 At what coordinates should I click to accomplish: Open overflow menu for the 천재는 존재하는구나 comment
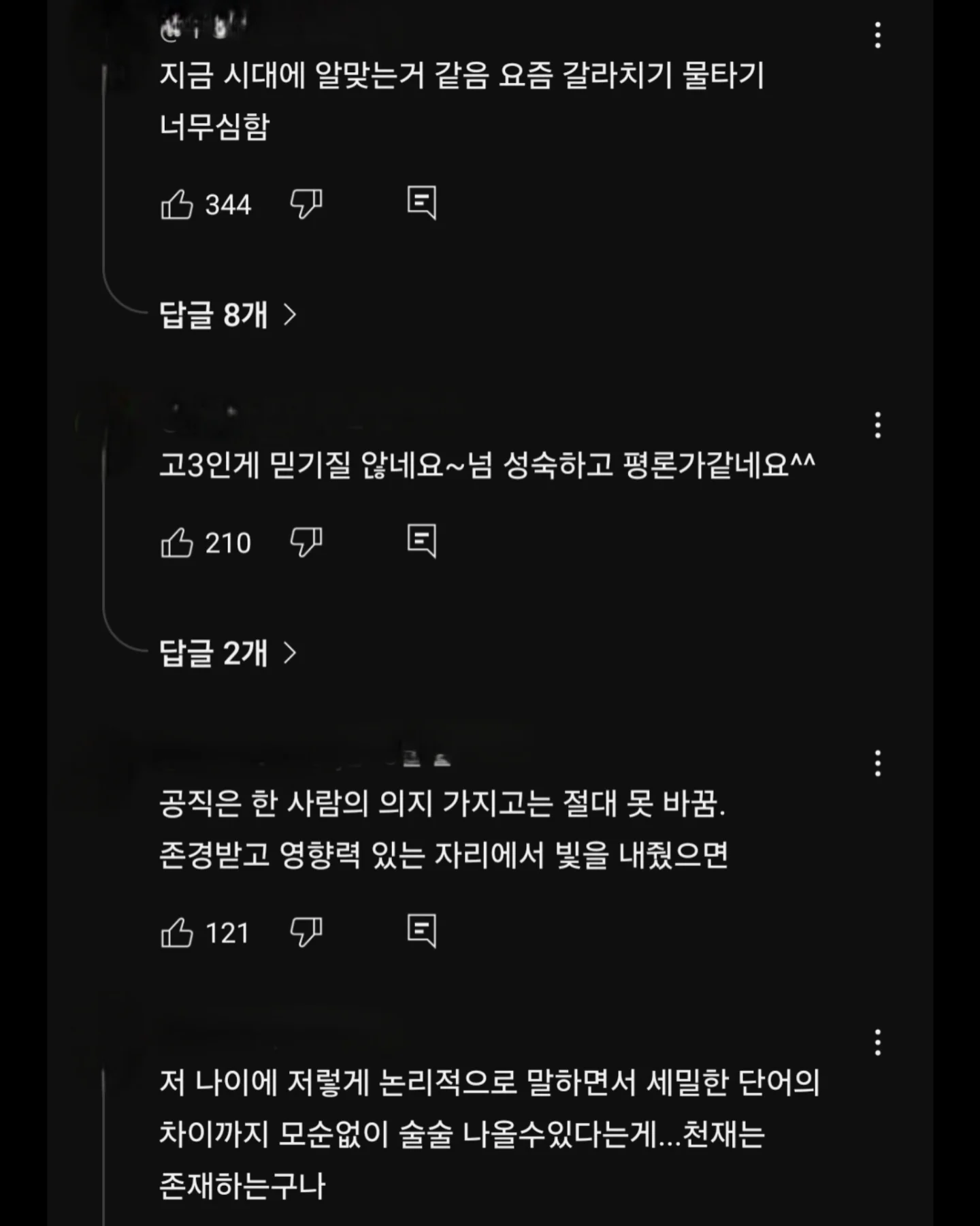tap(878, 1043)
